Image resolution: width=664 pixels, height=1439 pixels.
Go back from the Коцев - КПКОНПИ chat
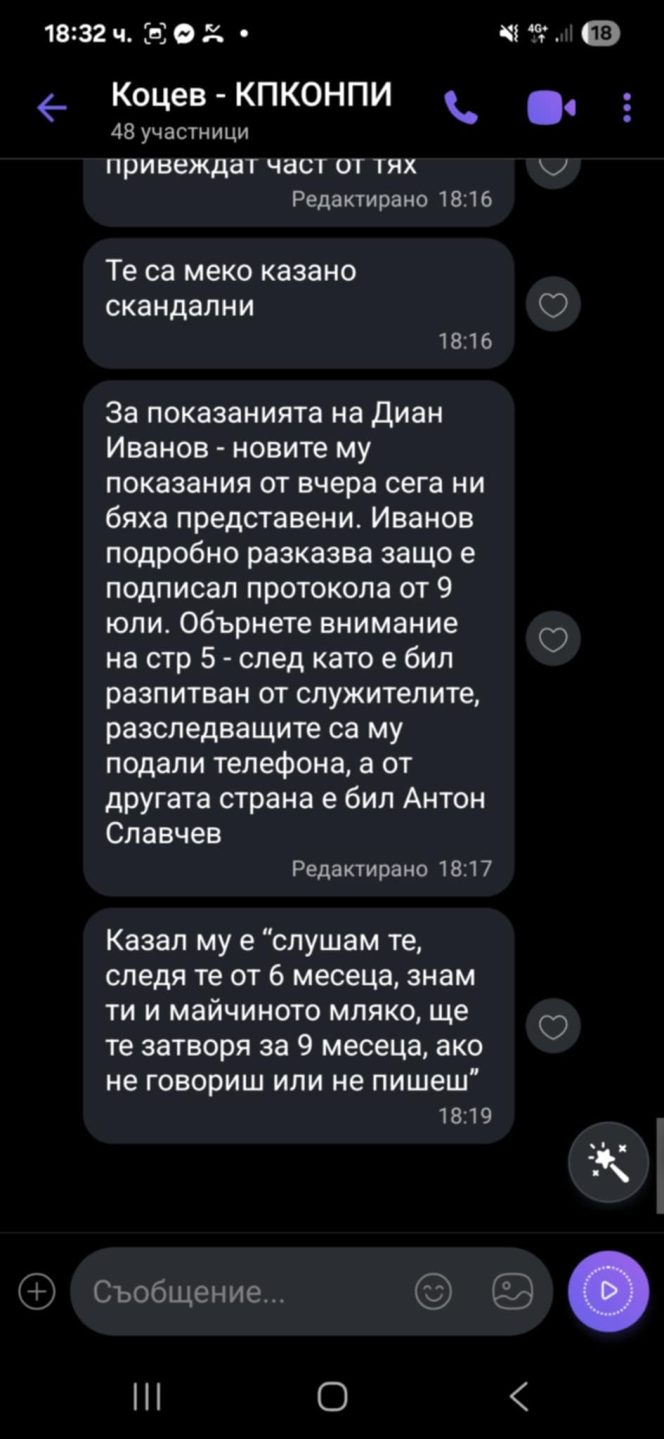click(x=51, y=108)
